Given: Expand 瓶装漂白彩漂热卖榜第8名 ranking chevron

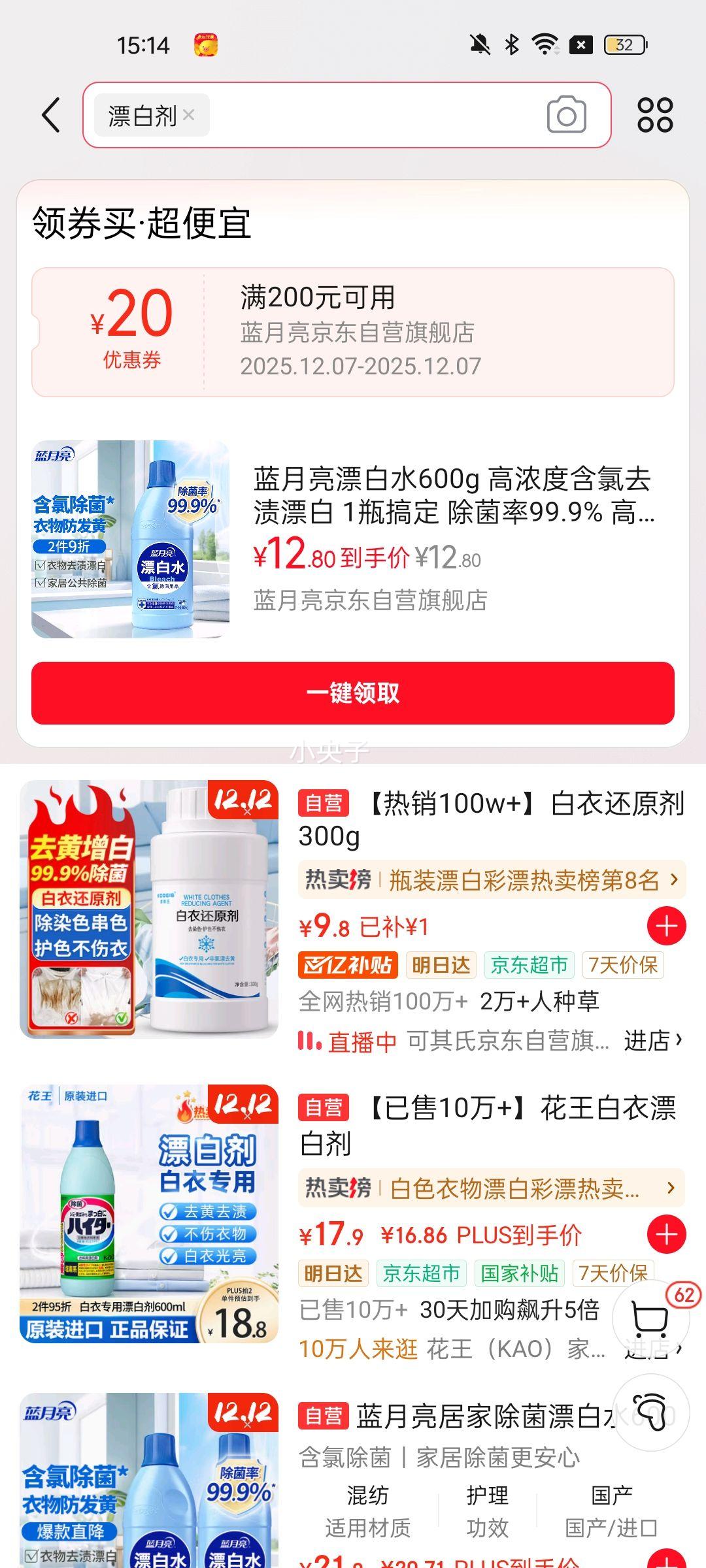Looking at the screenshot, I should click(x=673, y=880).
